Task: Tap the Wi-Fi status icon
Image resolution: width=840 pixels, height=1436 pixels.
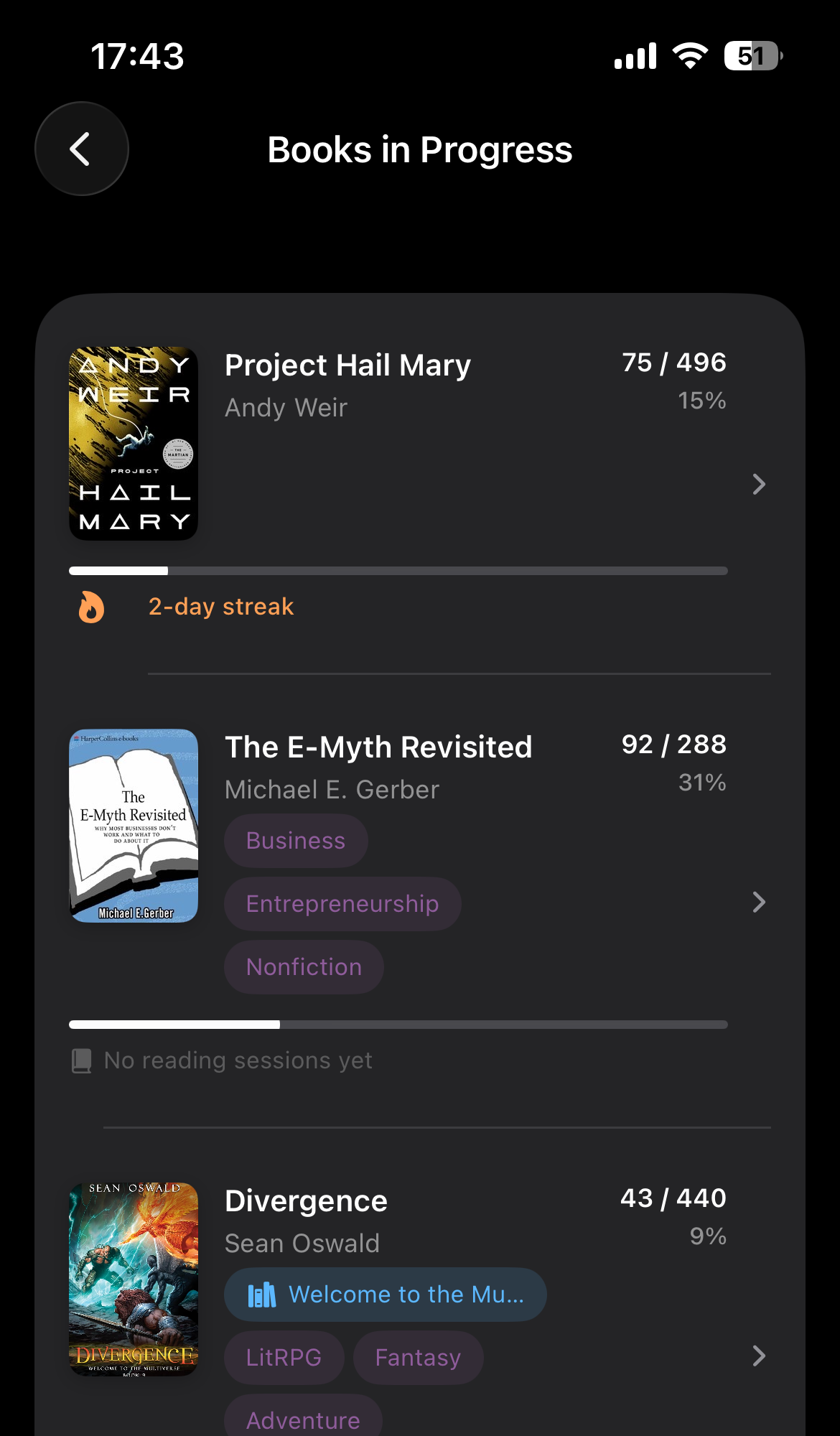Action: click(x=691, y=54)
